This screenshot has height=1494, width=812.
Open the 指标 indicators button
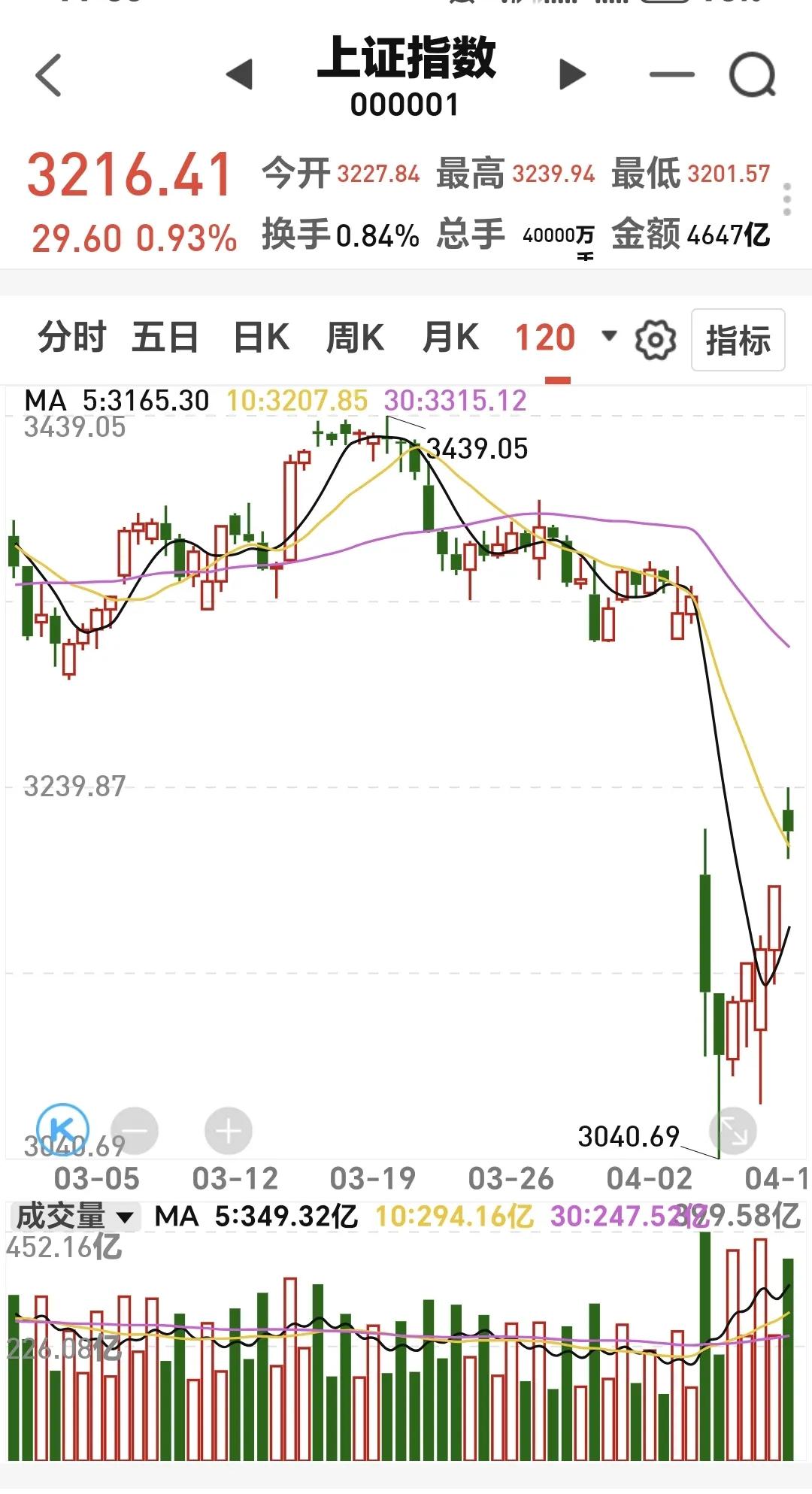tap(738, 340)
